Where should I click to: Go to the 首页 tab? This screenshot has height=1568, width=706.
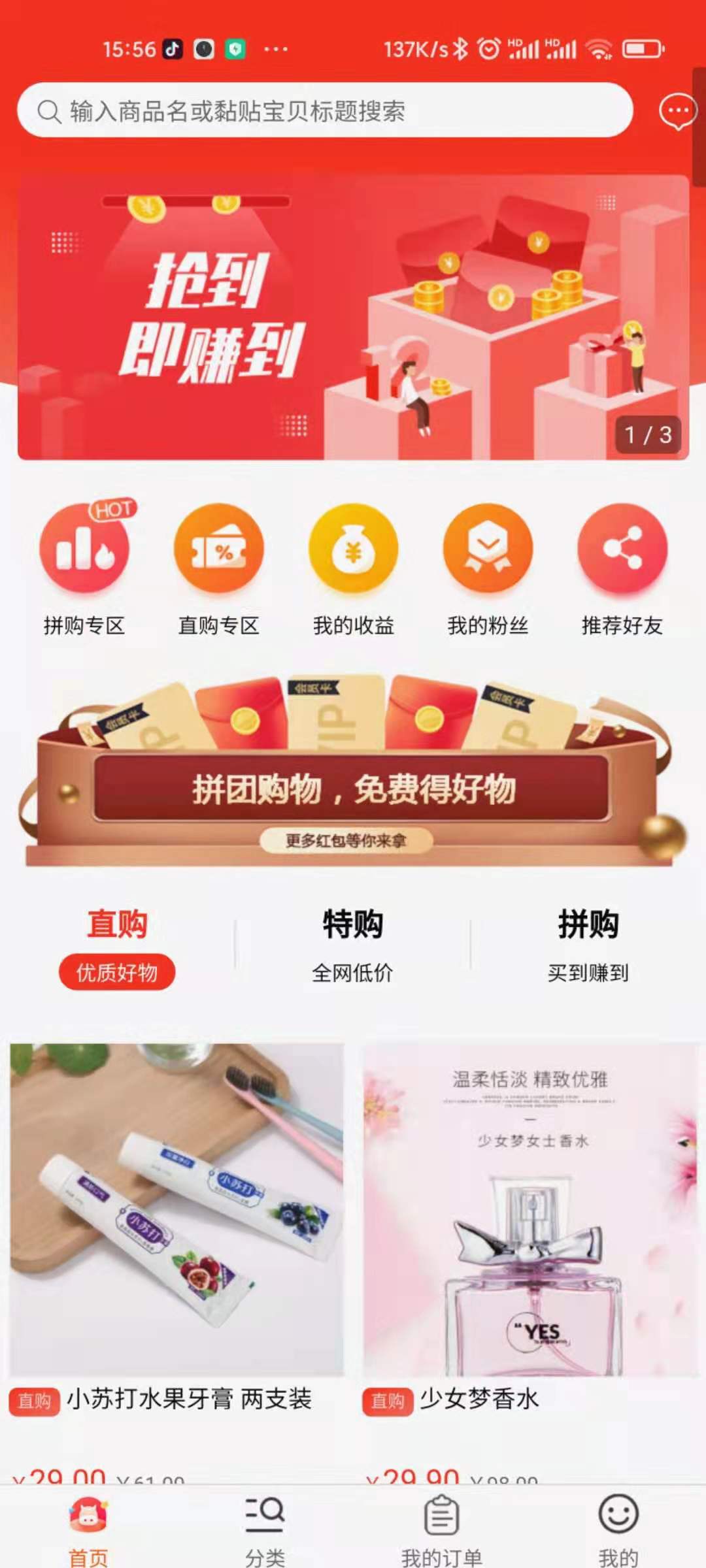pos(88,1530)
